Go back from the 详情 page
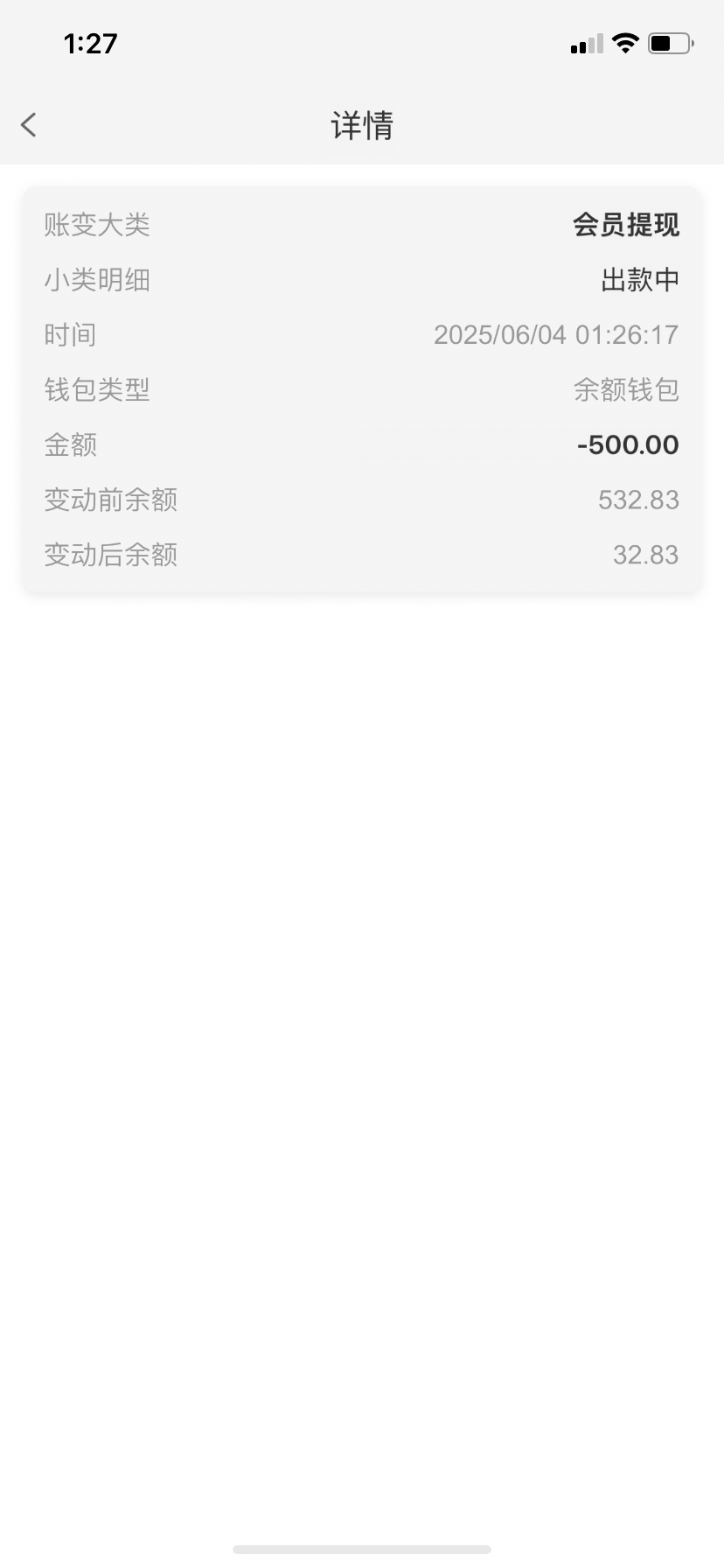This screenshot has height=1568, width=724. click(x=29, y=125)
